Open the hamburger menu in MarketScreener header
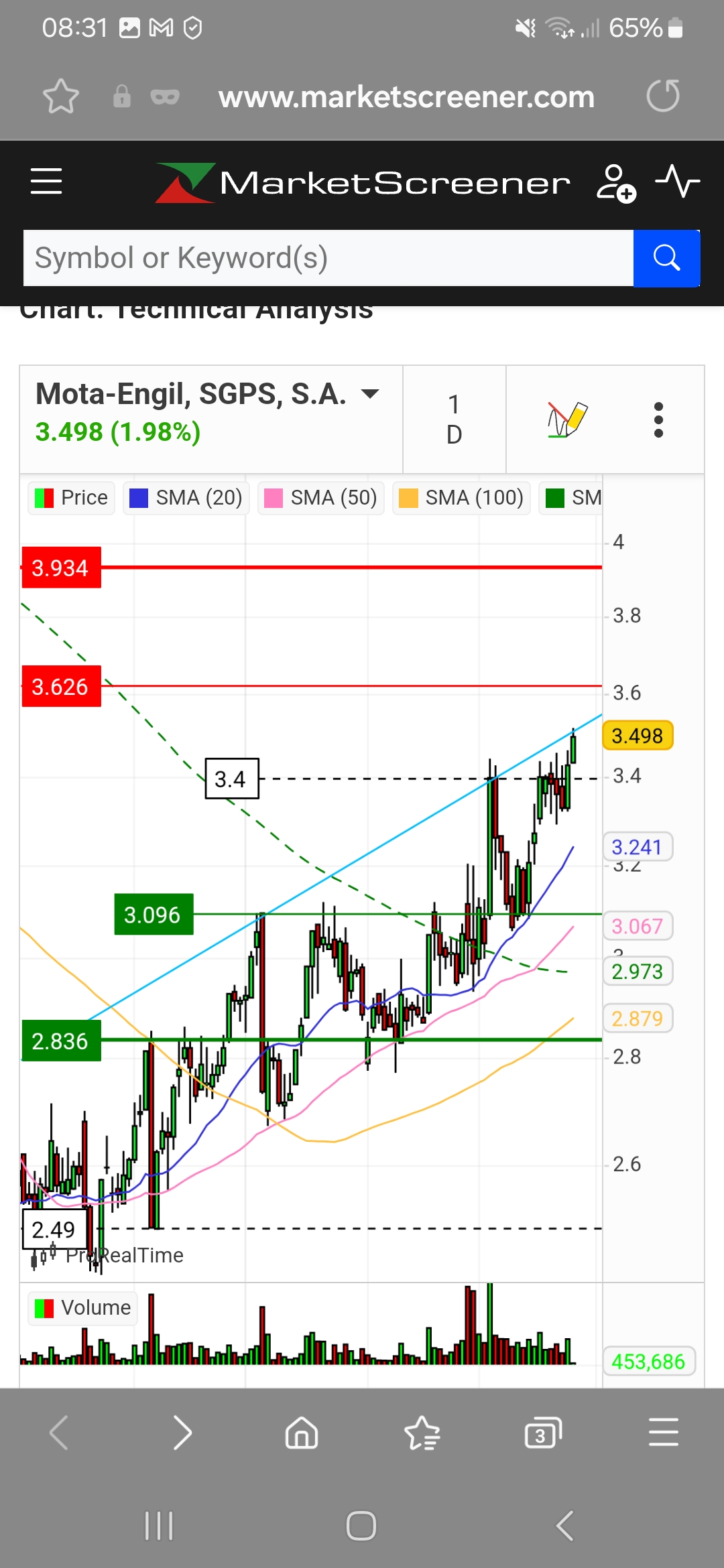724x1568 pixels. pos(46,182)
